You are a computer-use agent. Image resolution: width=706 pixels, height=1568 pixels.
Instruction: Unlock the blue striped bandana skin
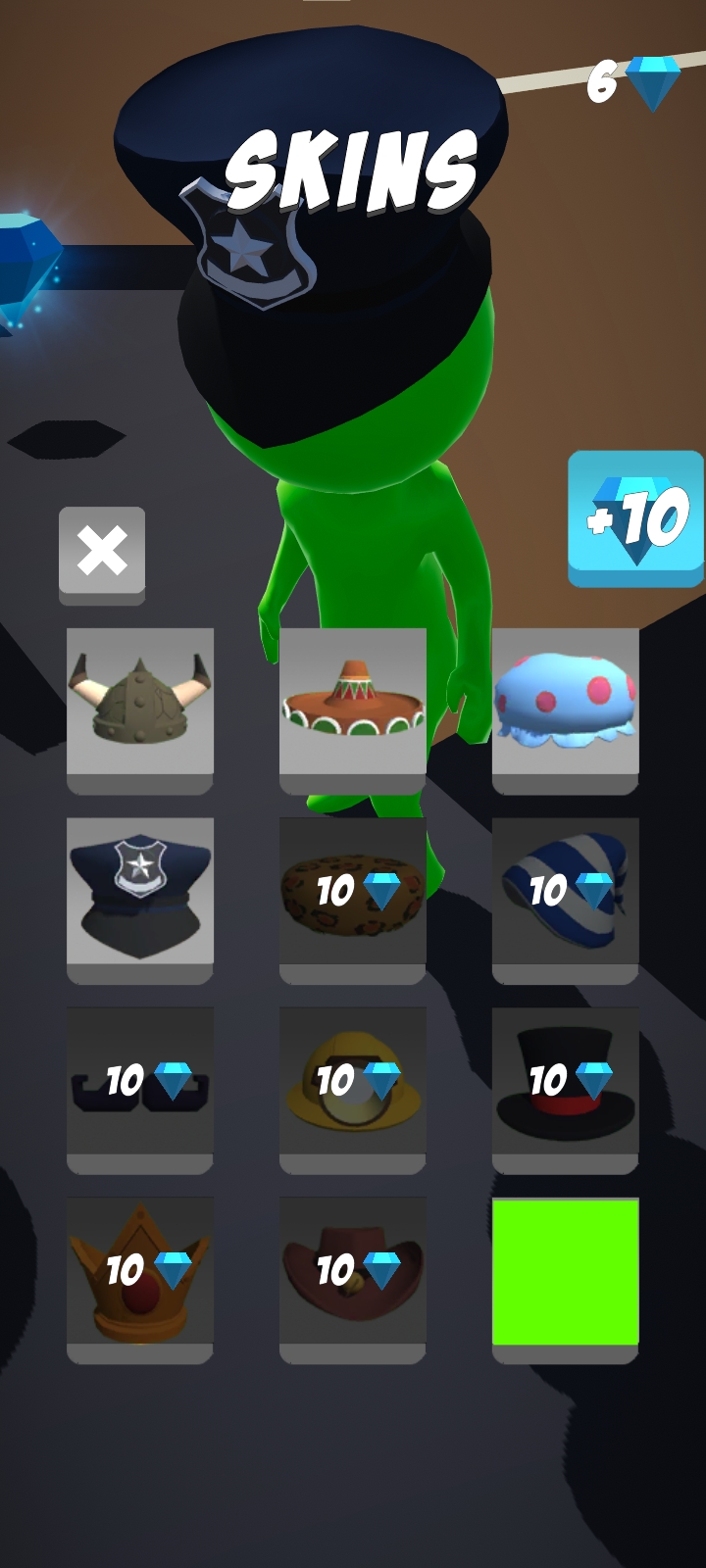coord(566,892)
